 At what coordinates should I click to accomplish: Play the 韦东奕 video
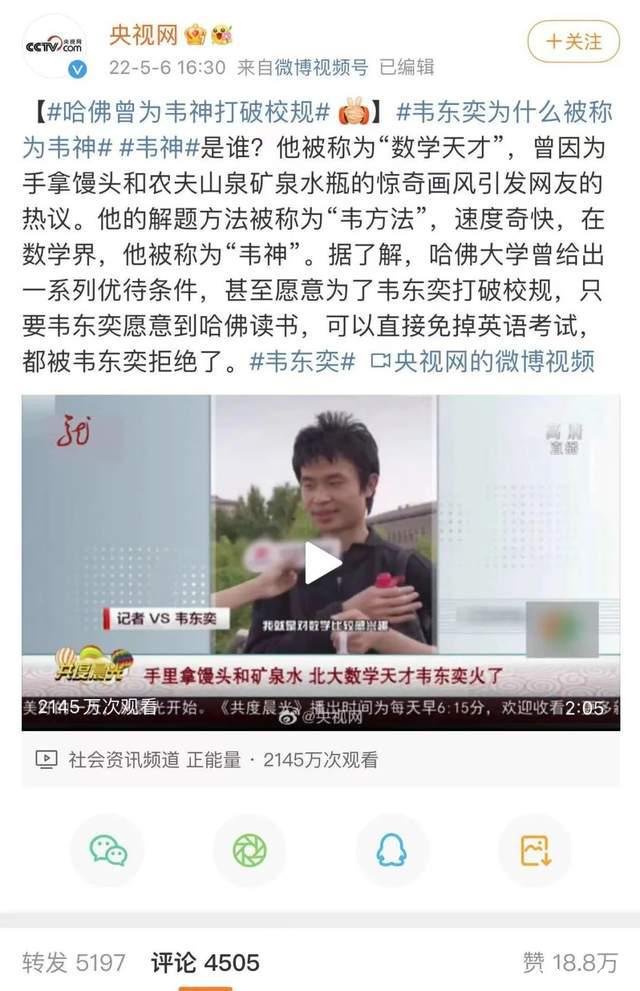point(321,562)
